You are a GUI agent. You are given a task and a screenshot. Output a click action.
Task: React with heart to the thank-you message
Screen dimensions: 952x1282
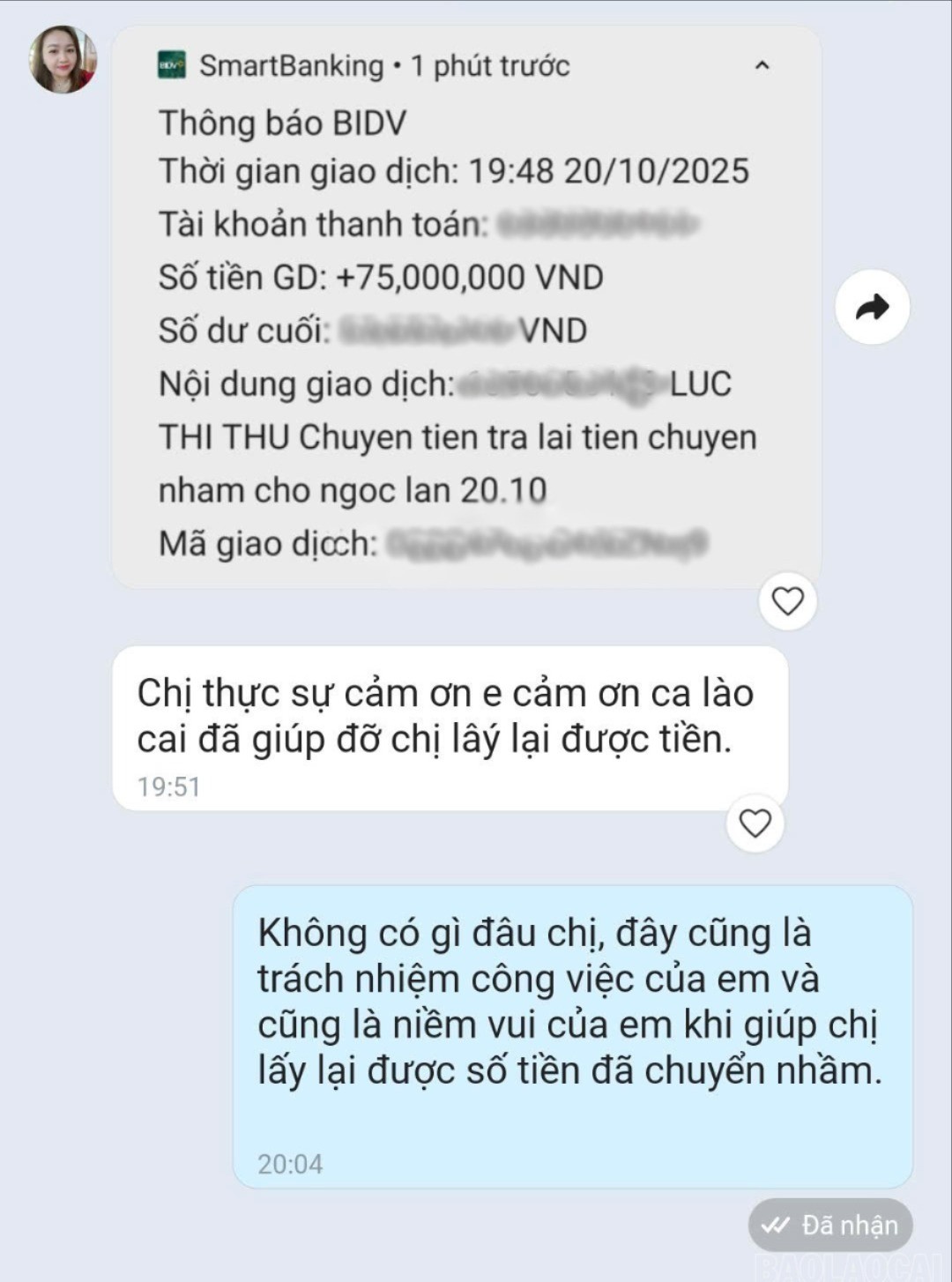(x=755, y=824)
